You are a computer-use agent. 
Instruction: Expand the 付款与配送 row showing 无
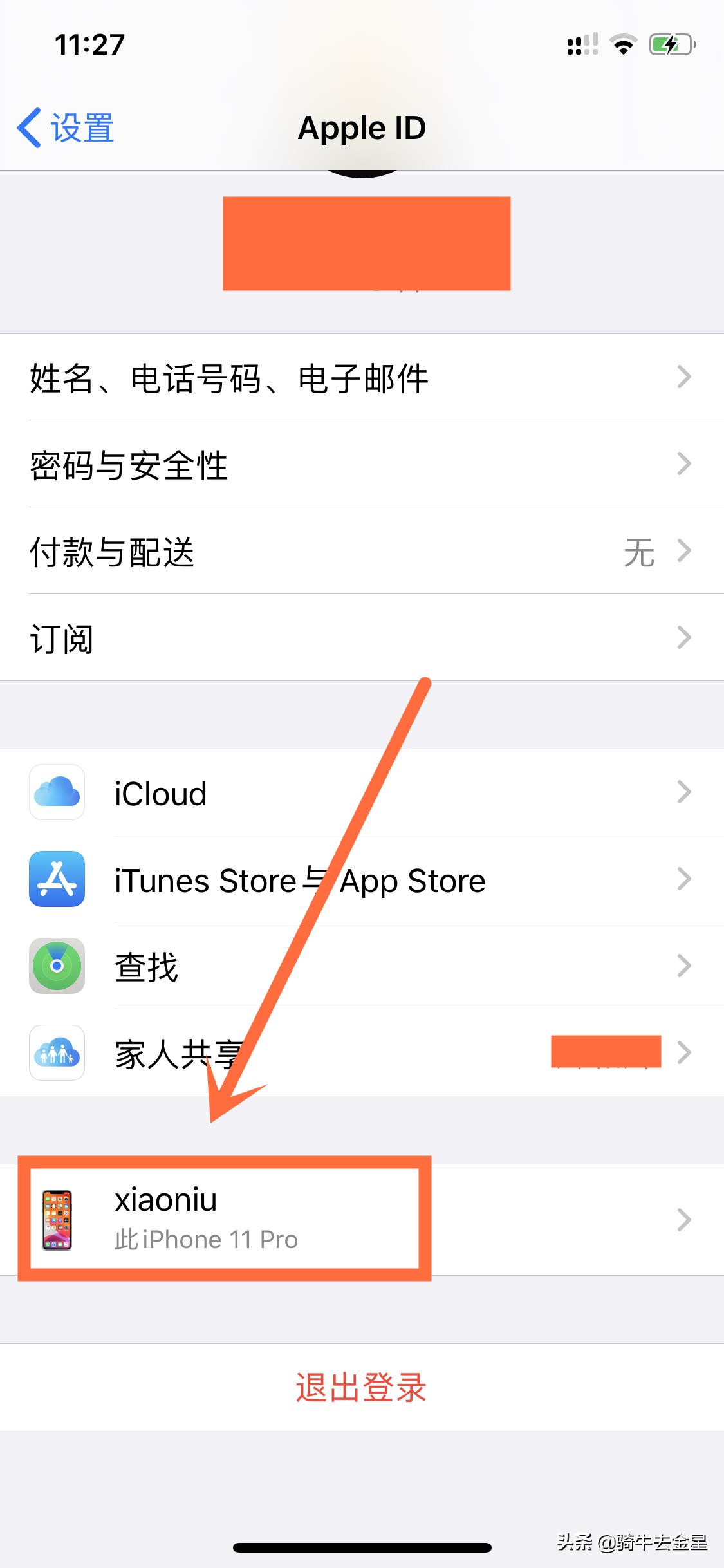(362, 552)
